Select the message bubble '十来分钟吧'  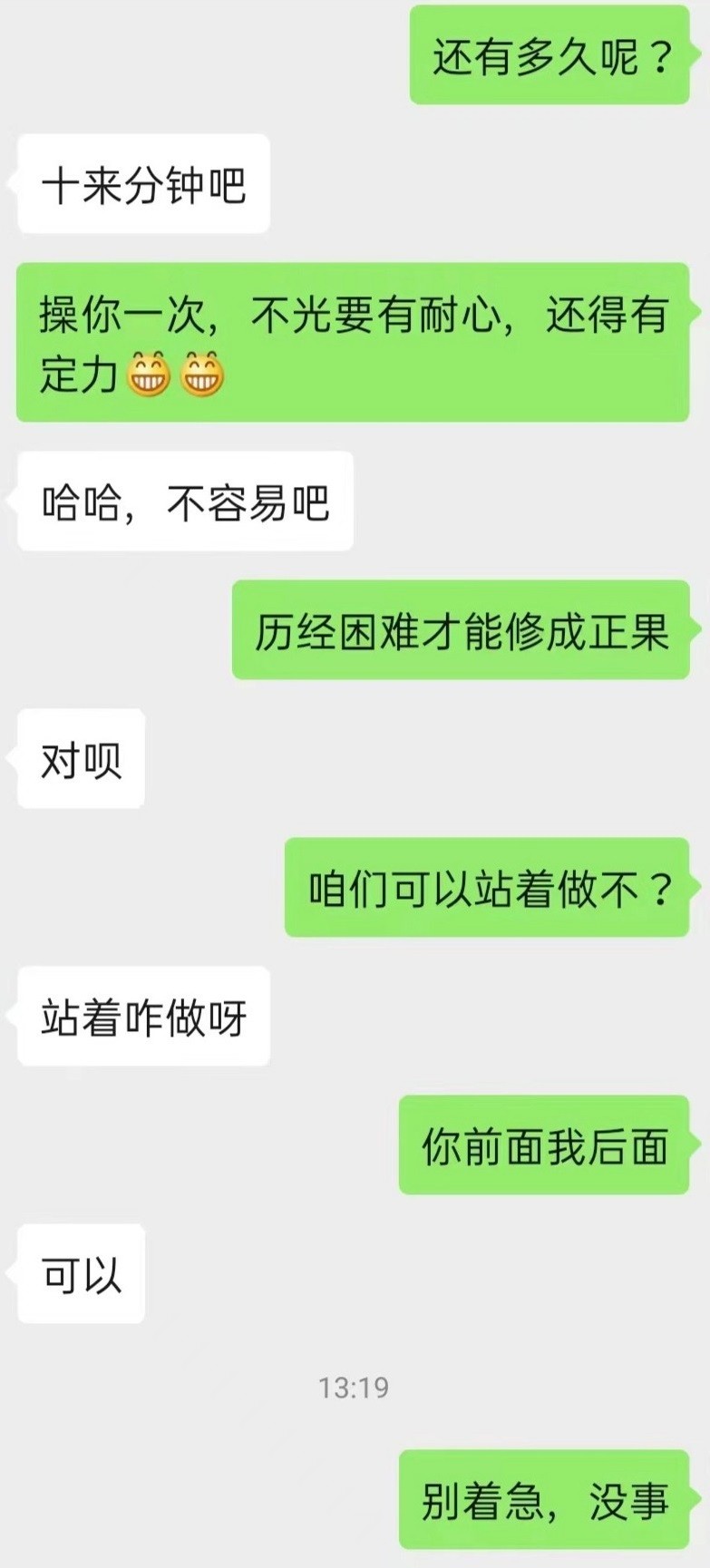pos(141,181)
